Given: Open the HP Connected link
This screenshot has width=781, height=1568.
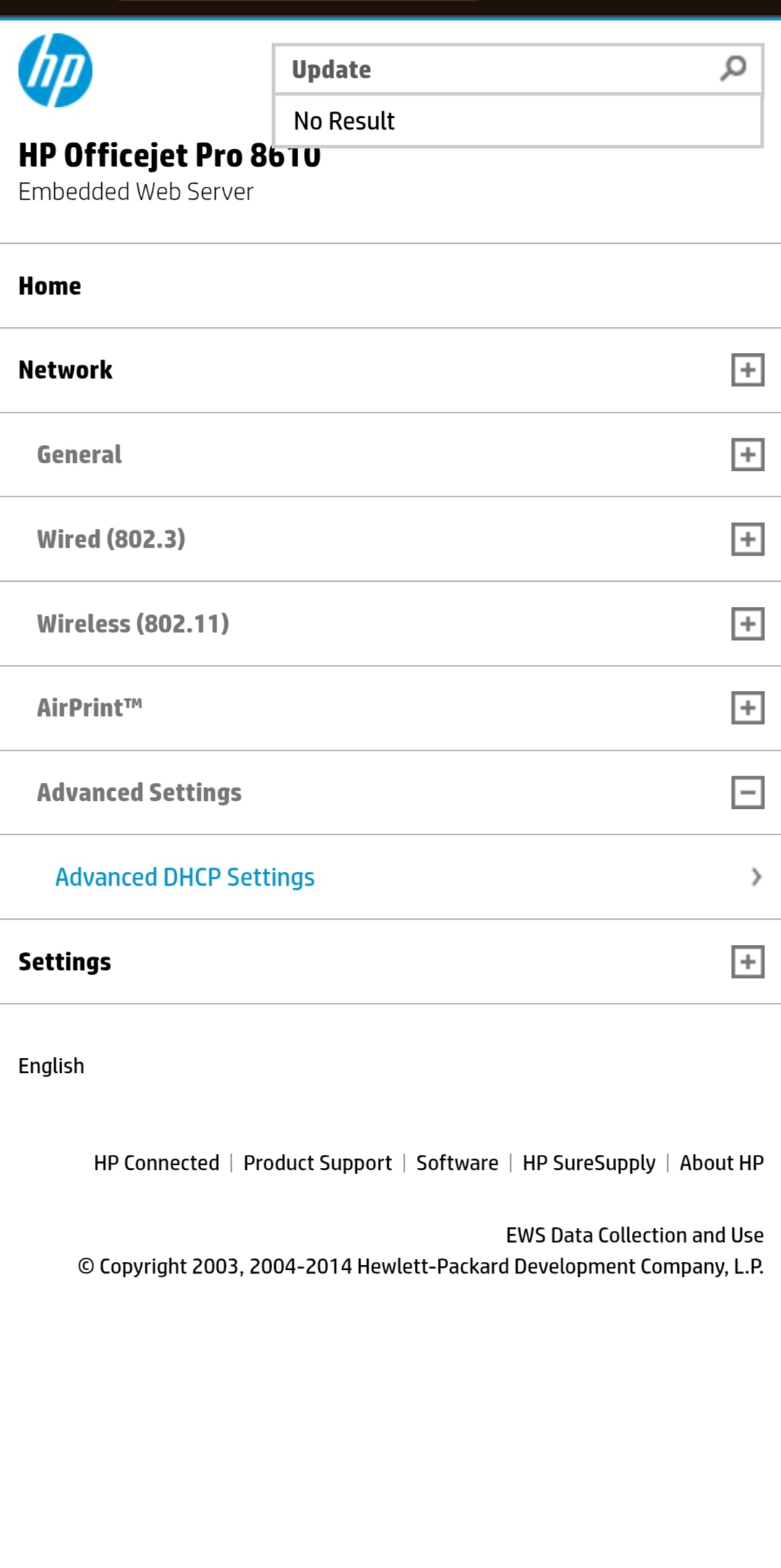Looking at the screenshot, I should [x=156, y=1163].
